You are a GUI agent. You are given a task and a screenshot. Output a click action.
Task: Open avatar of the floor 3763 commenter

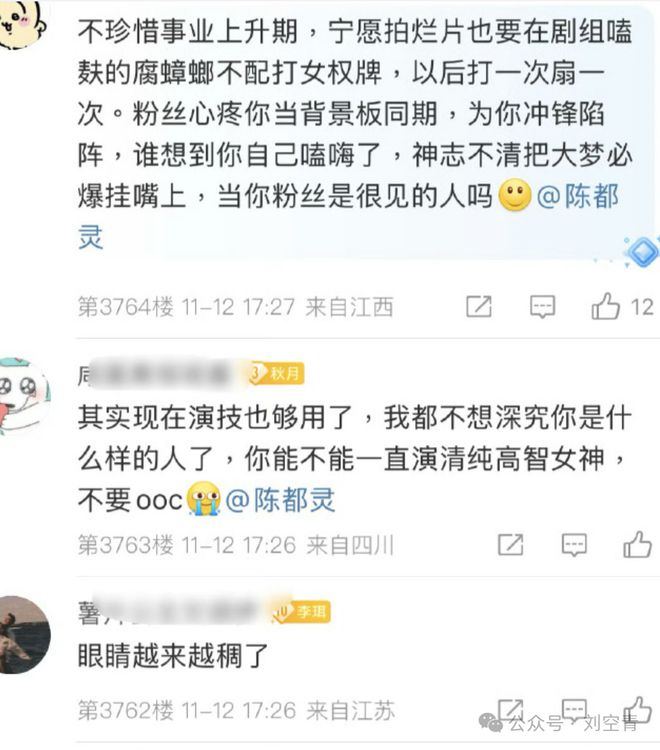tap(24, 396)
